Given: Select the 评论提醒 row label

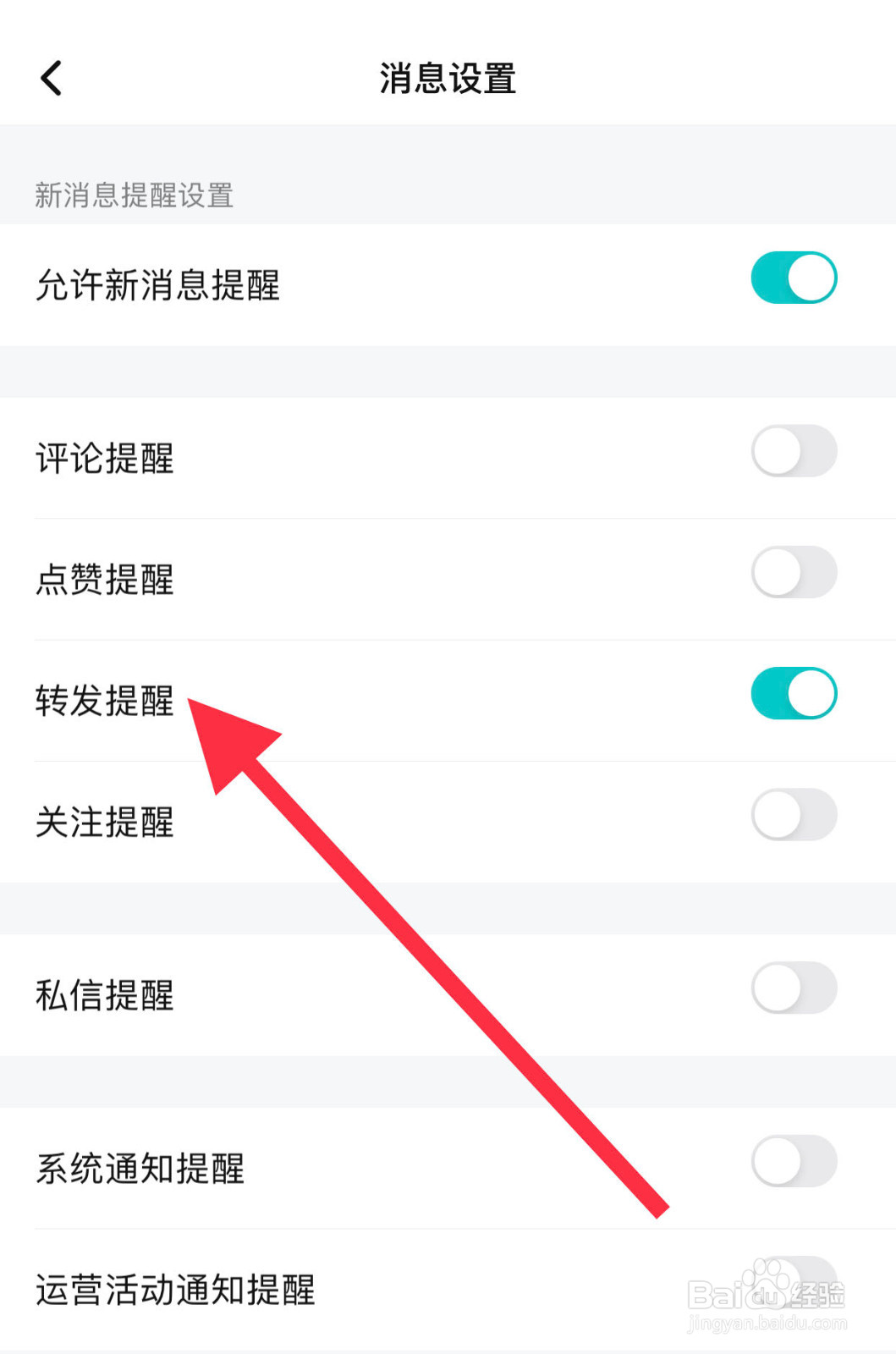Looking at the screenshot, I should pyautogui.click(x=105, y=460).
